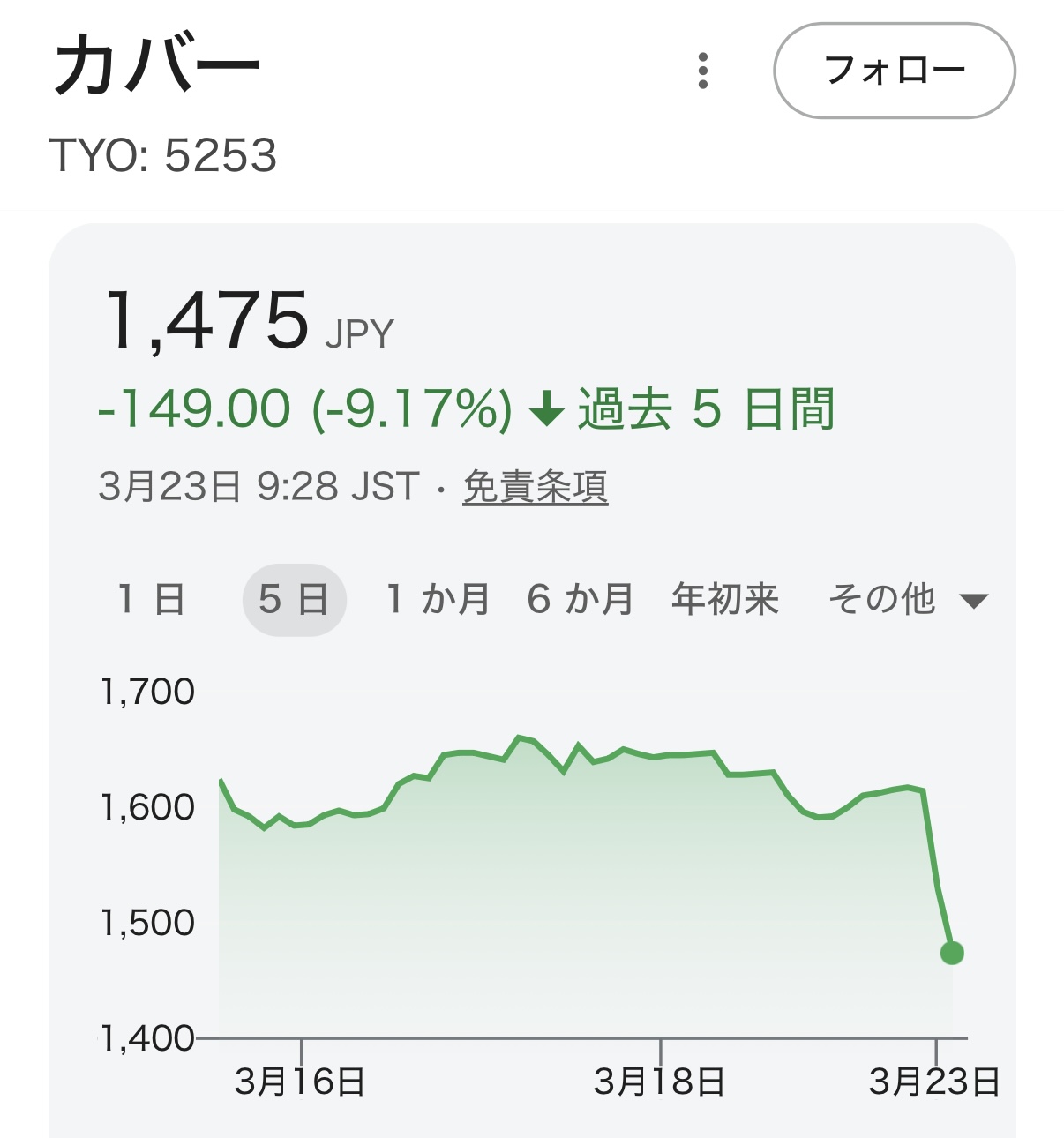The height and width of the screenshot is (1138, 1064).
Task: Show the 1 か月 price chart
Action: (438, 600)
